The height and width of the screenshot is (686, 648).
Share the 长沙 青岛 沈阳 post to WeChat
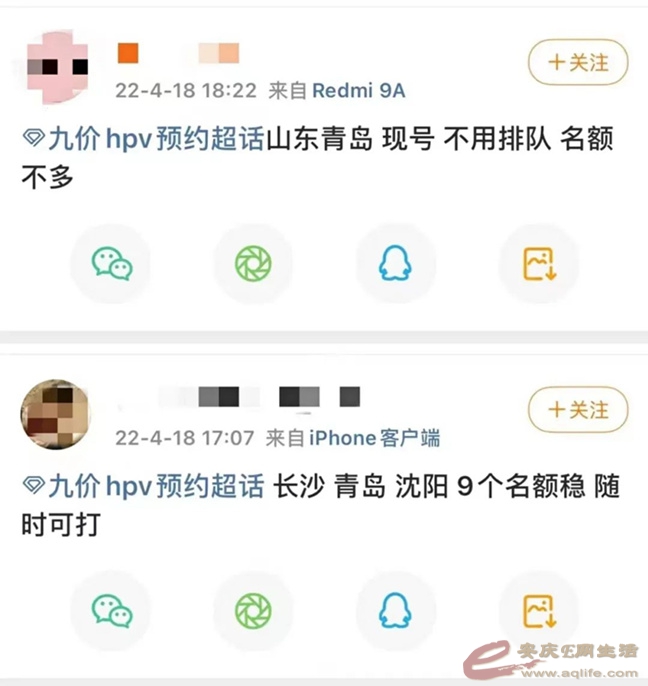[x=111, y=610]
